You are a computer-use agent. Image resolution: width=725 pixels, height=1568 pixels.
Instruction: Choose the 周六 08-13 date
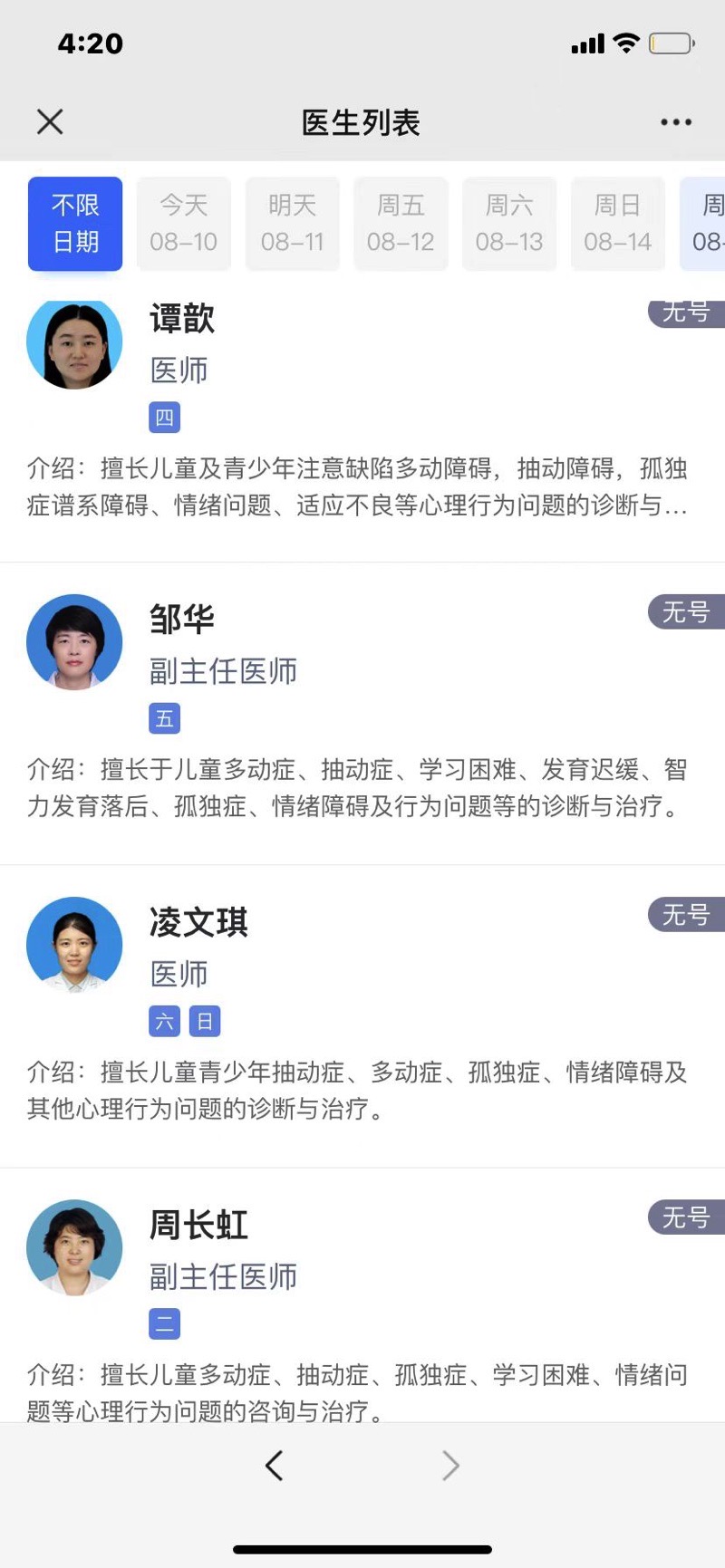pyautogui.click(x=509, y=224)
